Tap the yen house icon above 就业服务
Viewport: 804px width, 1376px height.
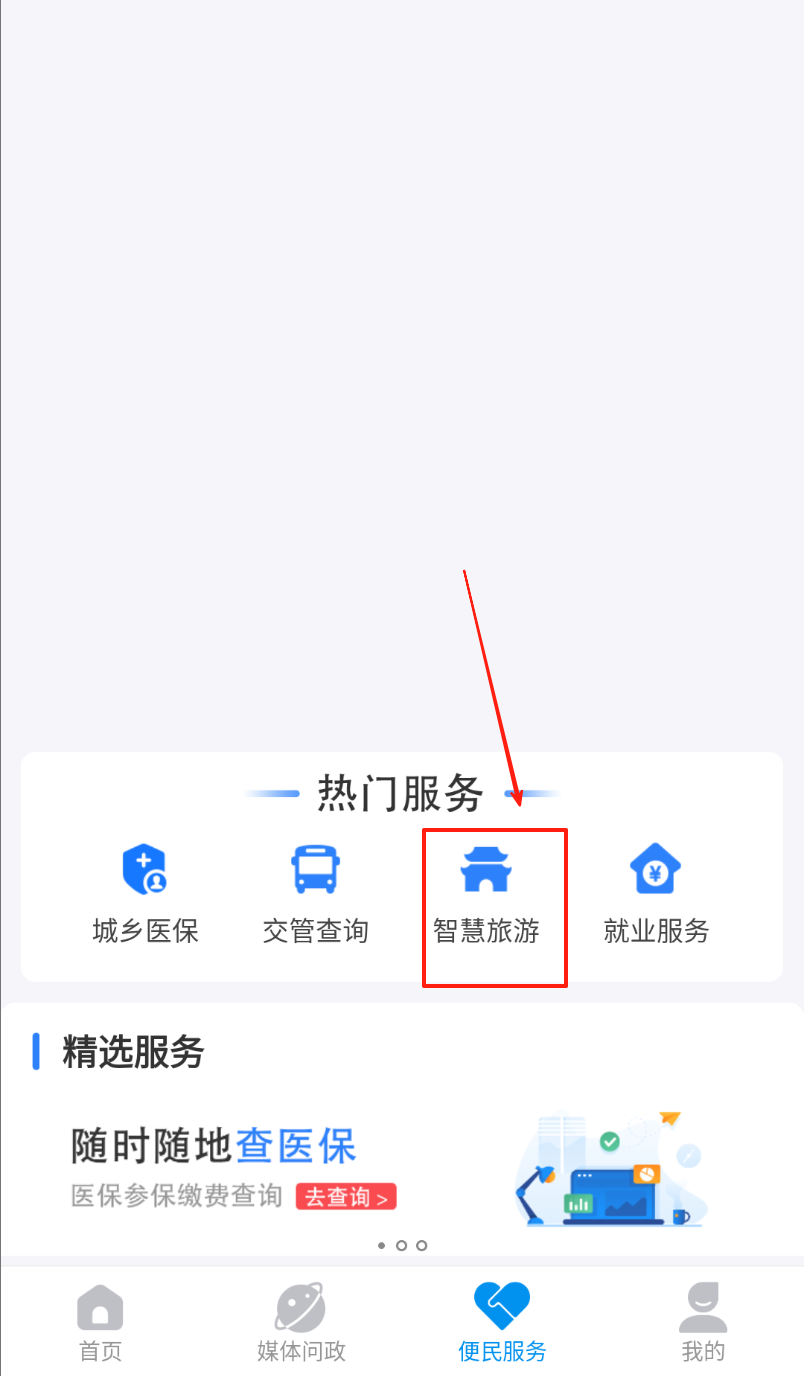pos(655,866)
